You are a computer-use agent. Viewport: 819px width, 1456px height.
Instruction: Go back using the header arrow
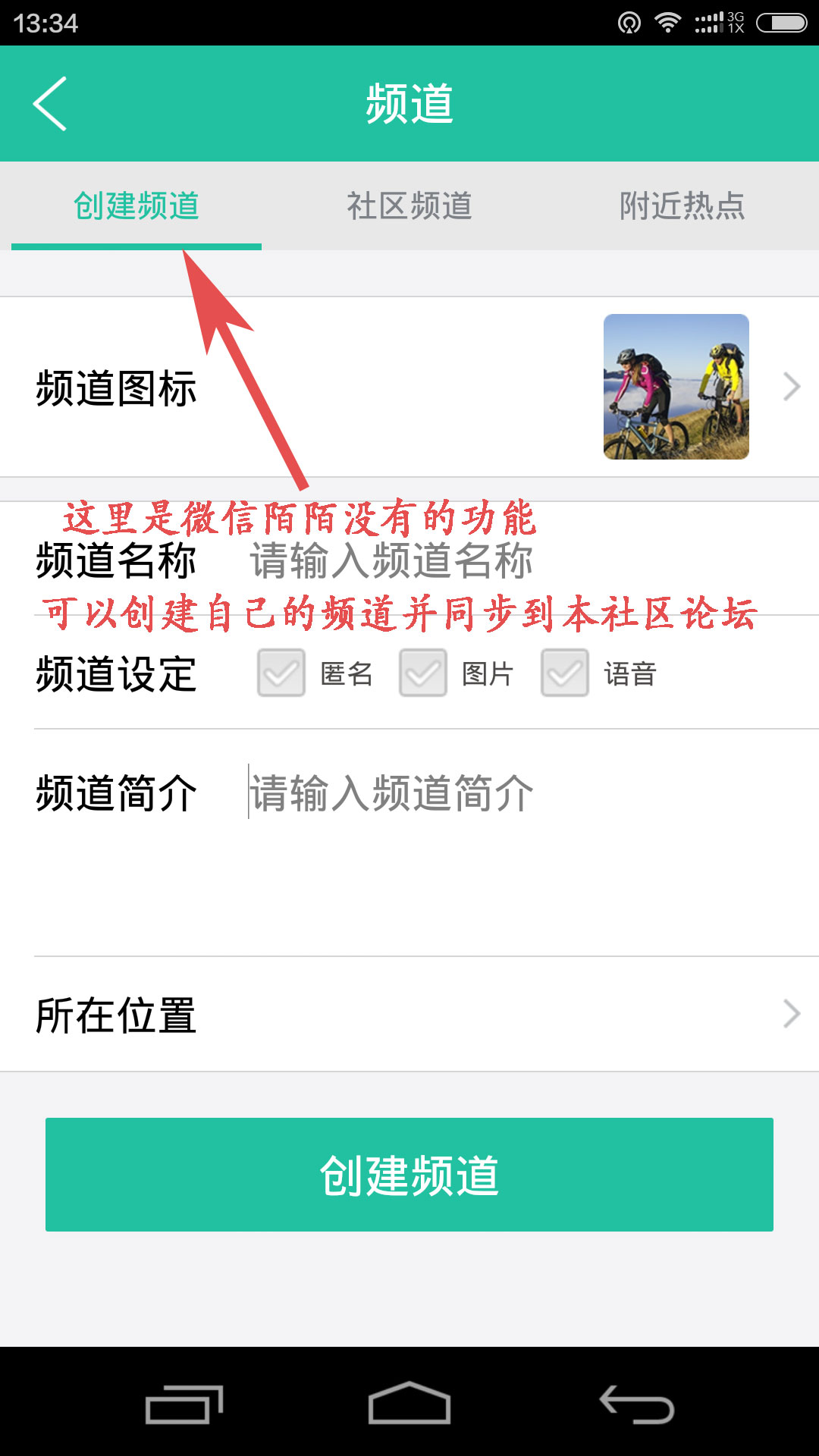click(50, 104)
